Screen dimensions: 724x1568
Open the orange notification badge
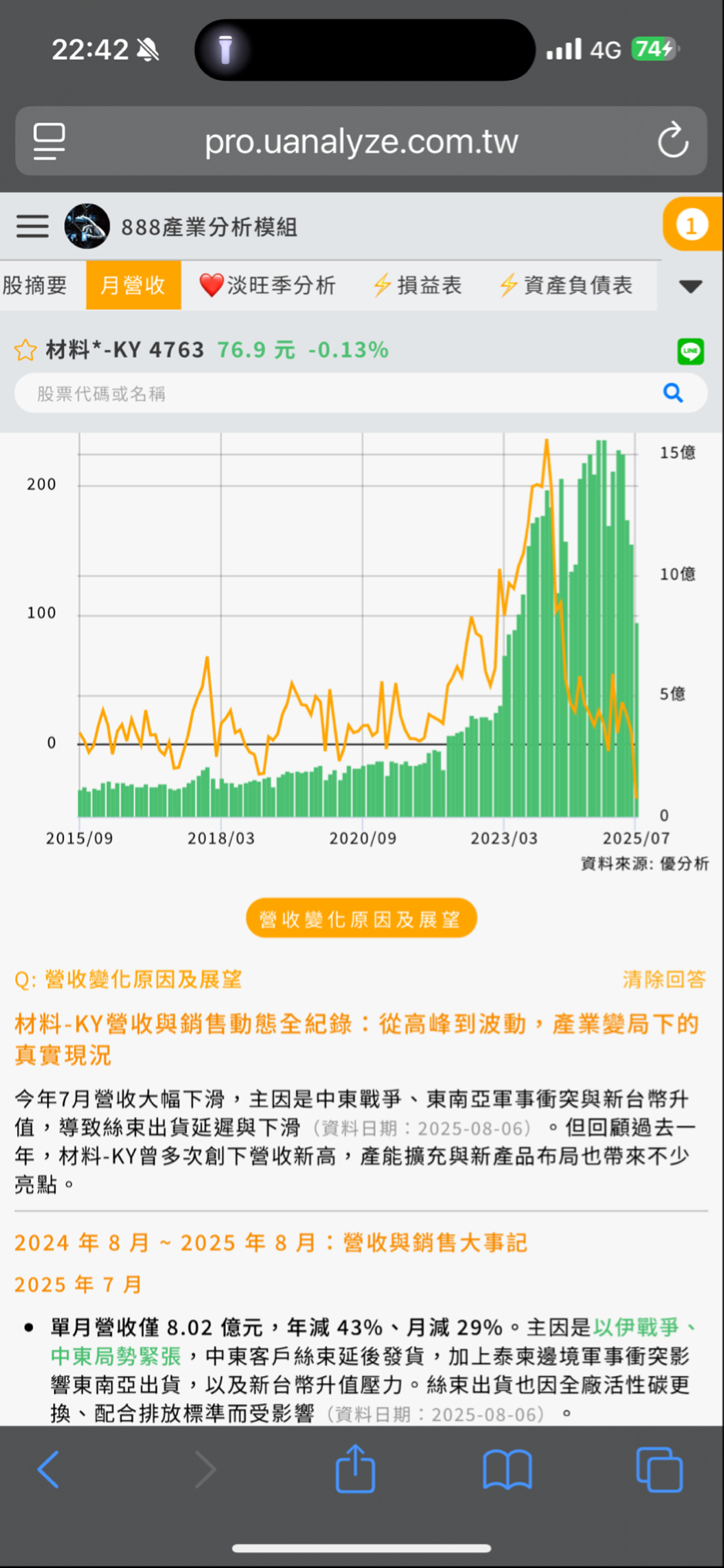(x=692, y=225)
